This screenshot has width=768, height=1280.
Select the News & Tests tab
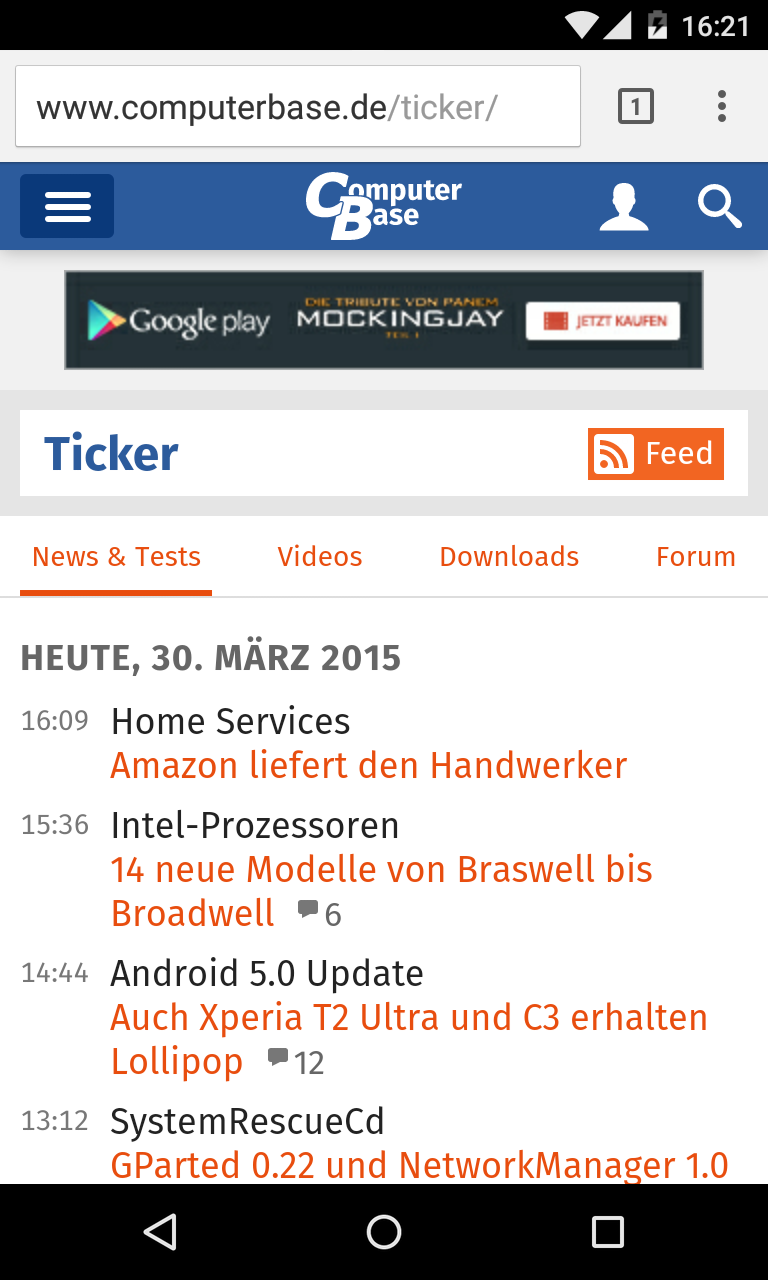point(116,557)
